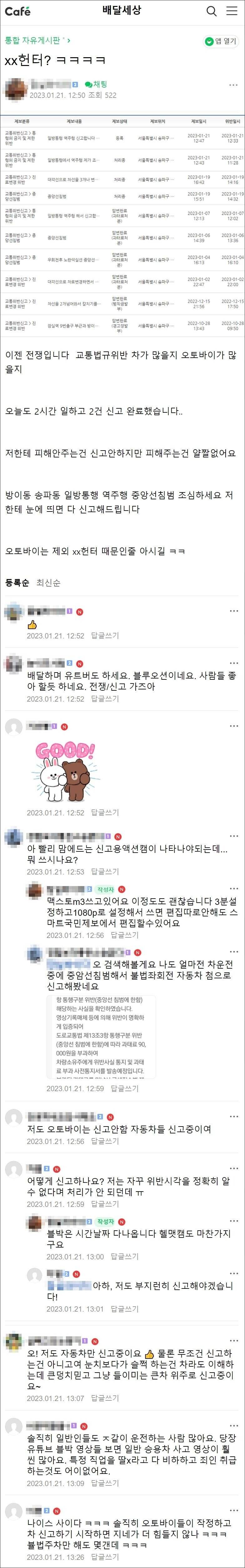Reply to the GOOD sticker comment
The image size is (245, 1568).
pyautogui.click(x=105, y=813)
